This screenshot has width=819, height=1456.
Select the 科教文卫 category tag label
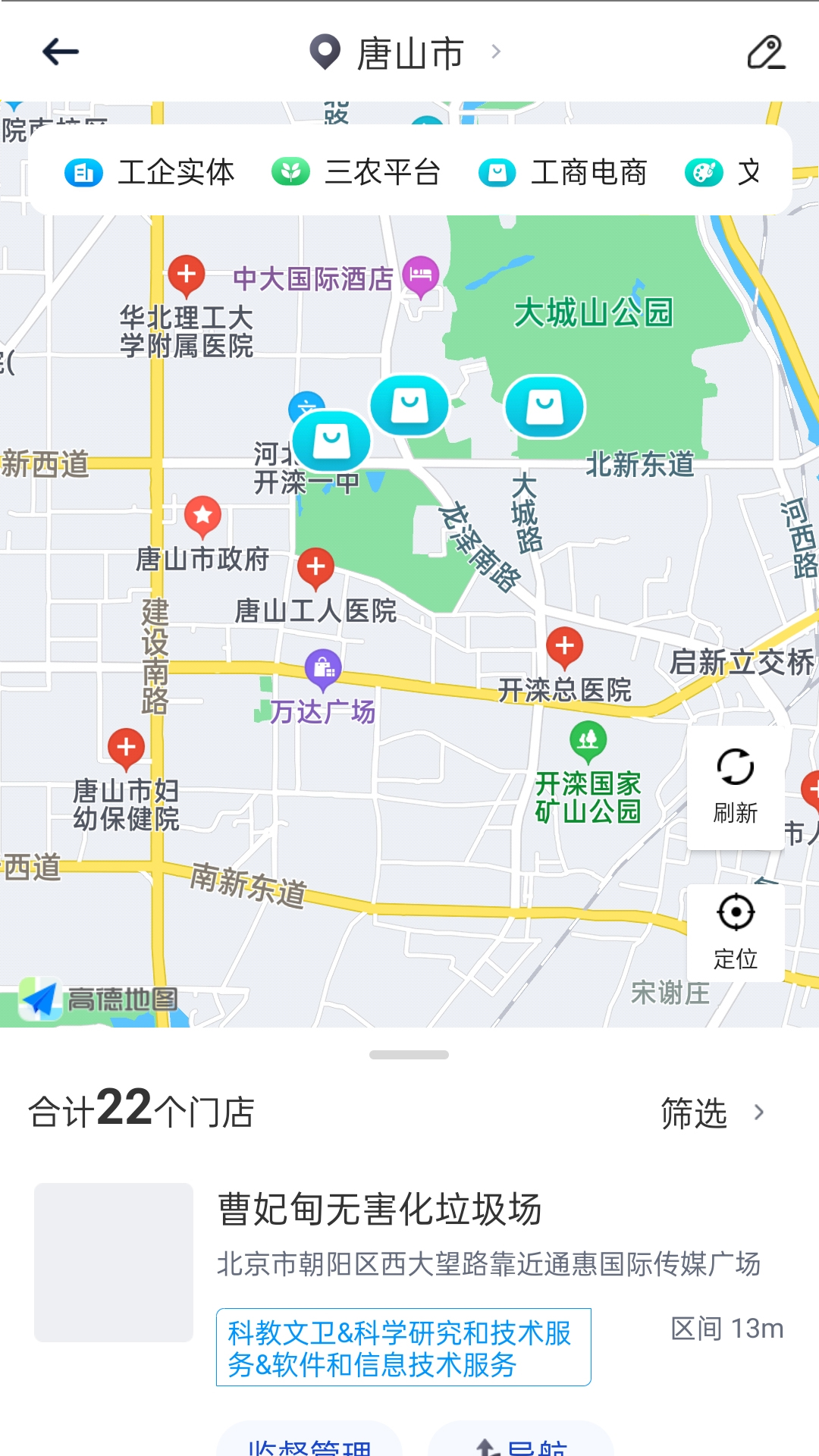[x=403, y=1347]
